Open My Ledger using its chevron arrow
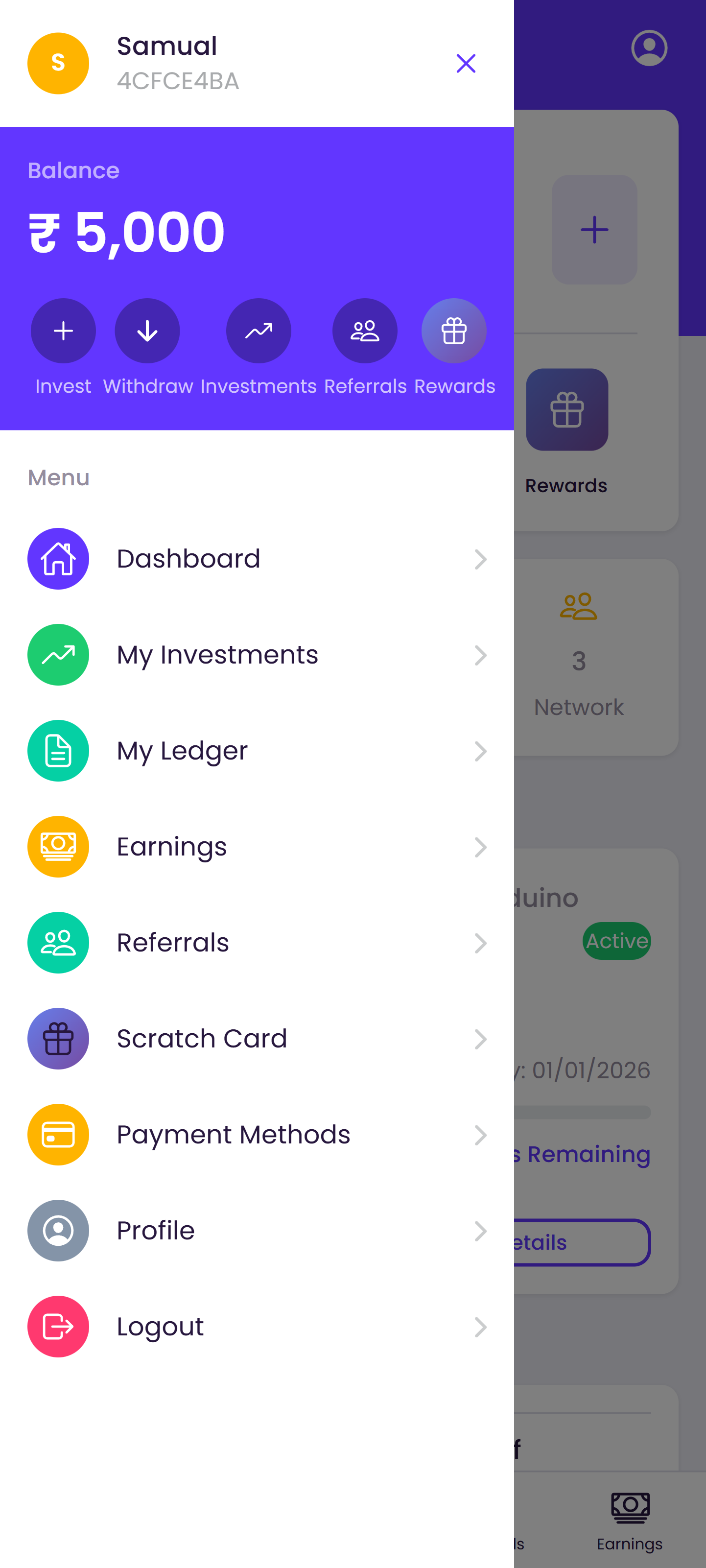This screenshot has width=706, height=1568. pos(481,751)
